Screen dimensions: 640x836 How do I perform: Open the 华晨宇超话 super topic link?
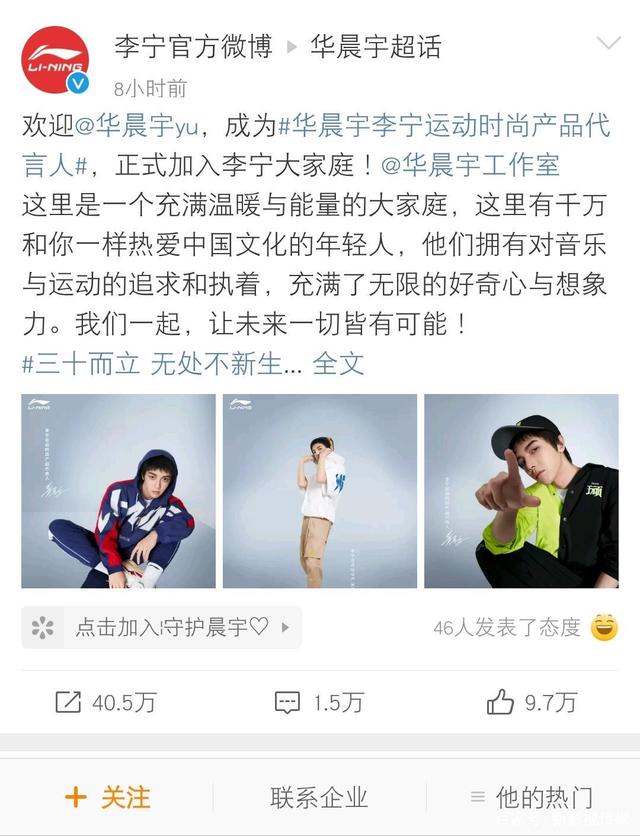click(x=375, y=47)
